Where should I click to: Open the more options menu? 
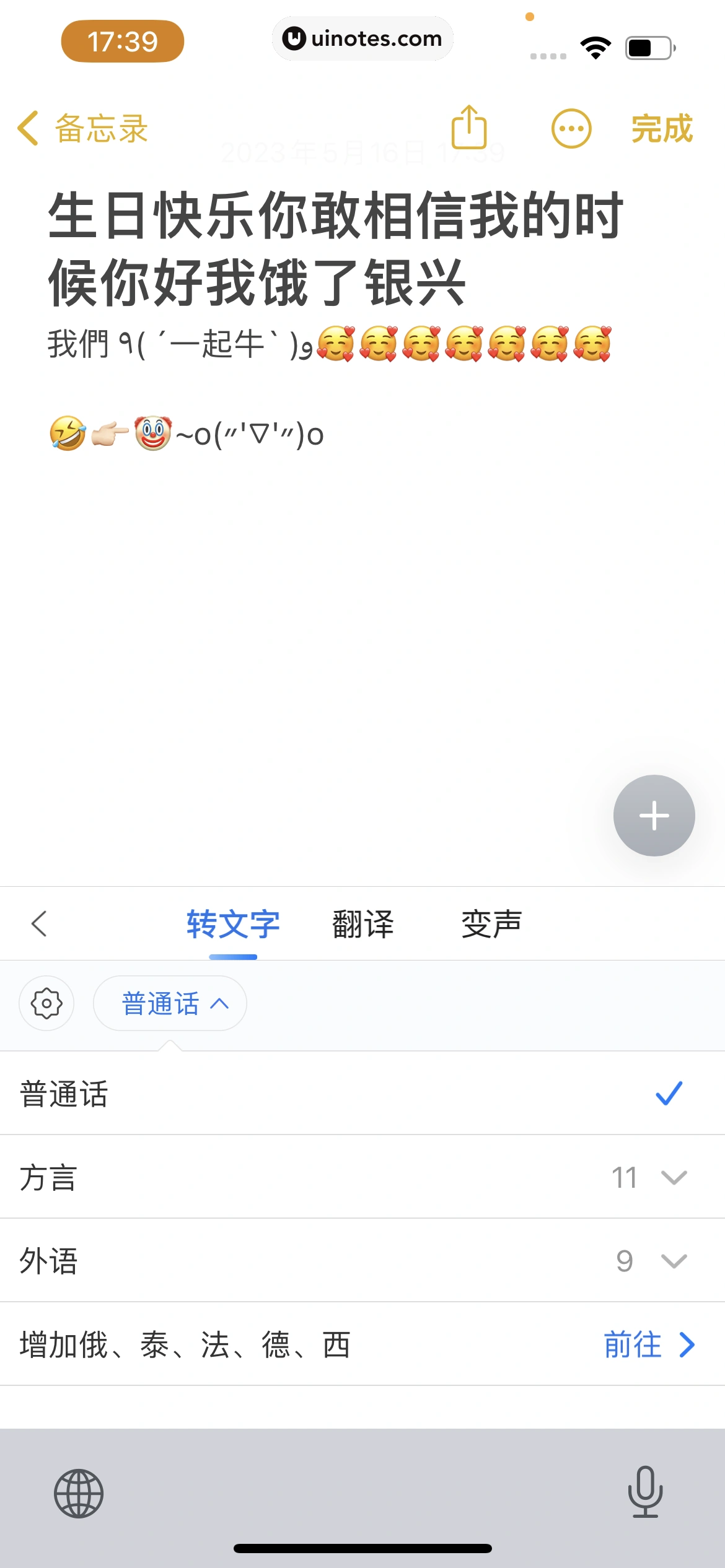pos(571,129)
